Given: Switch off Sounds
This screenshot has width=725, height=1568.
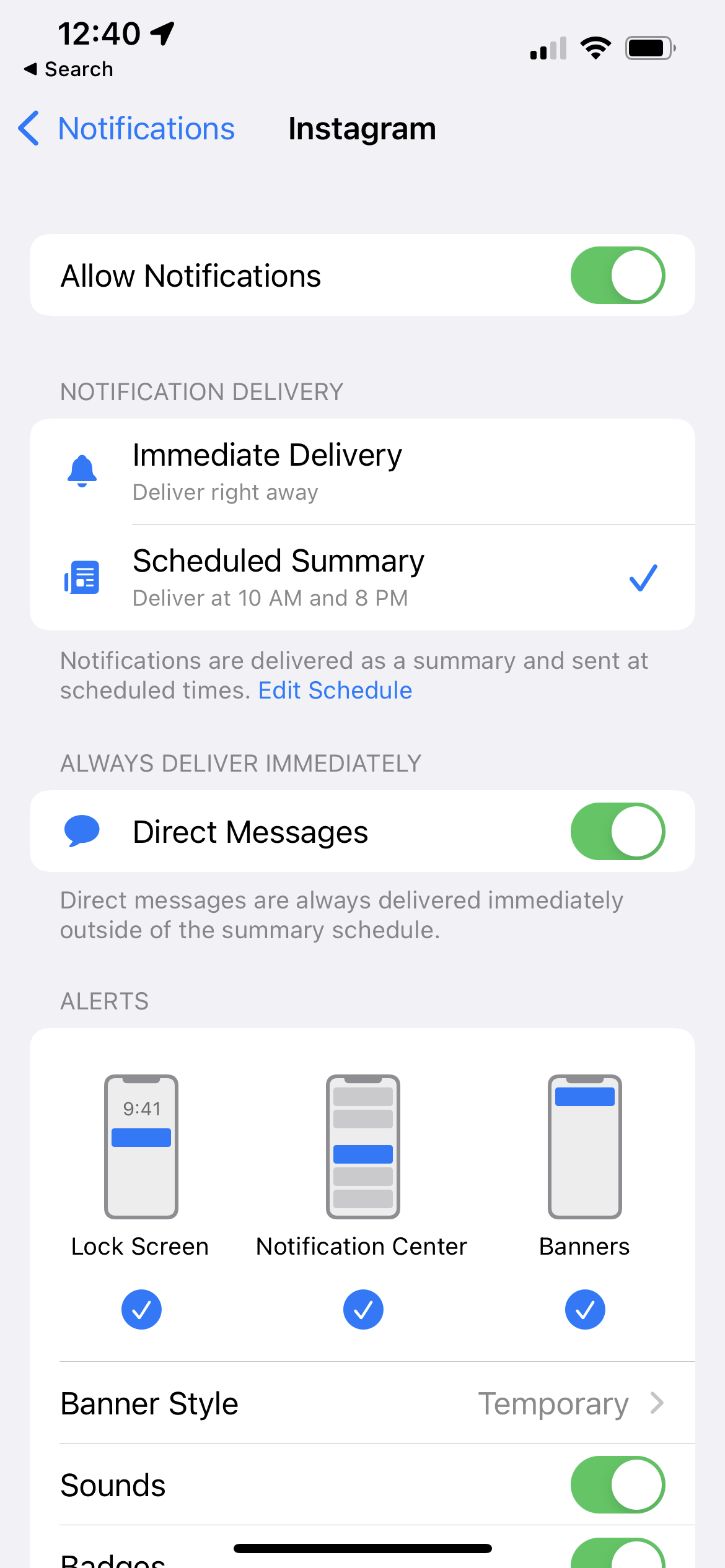Looking at the screenshot, I should [617, 1485].
